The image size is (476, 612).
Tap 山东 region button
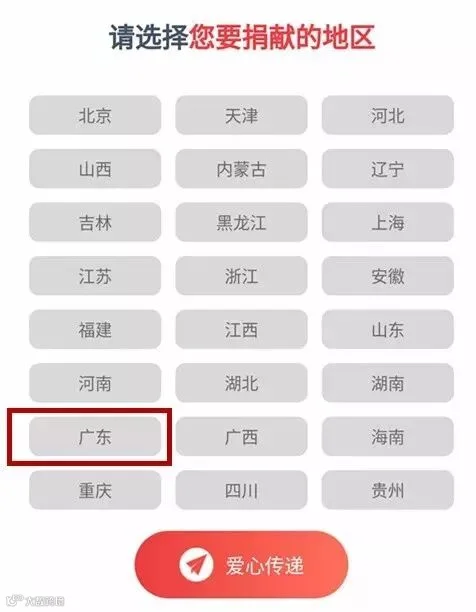387,329
